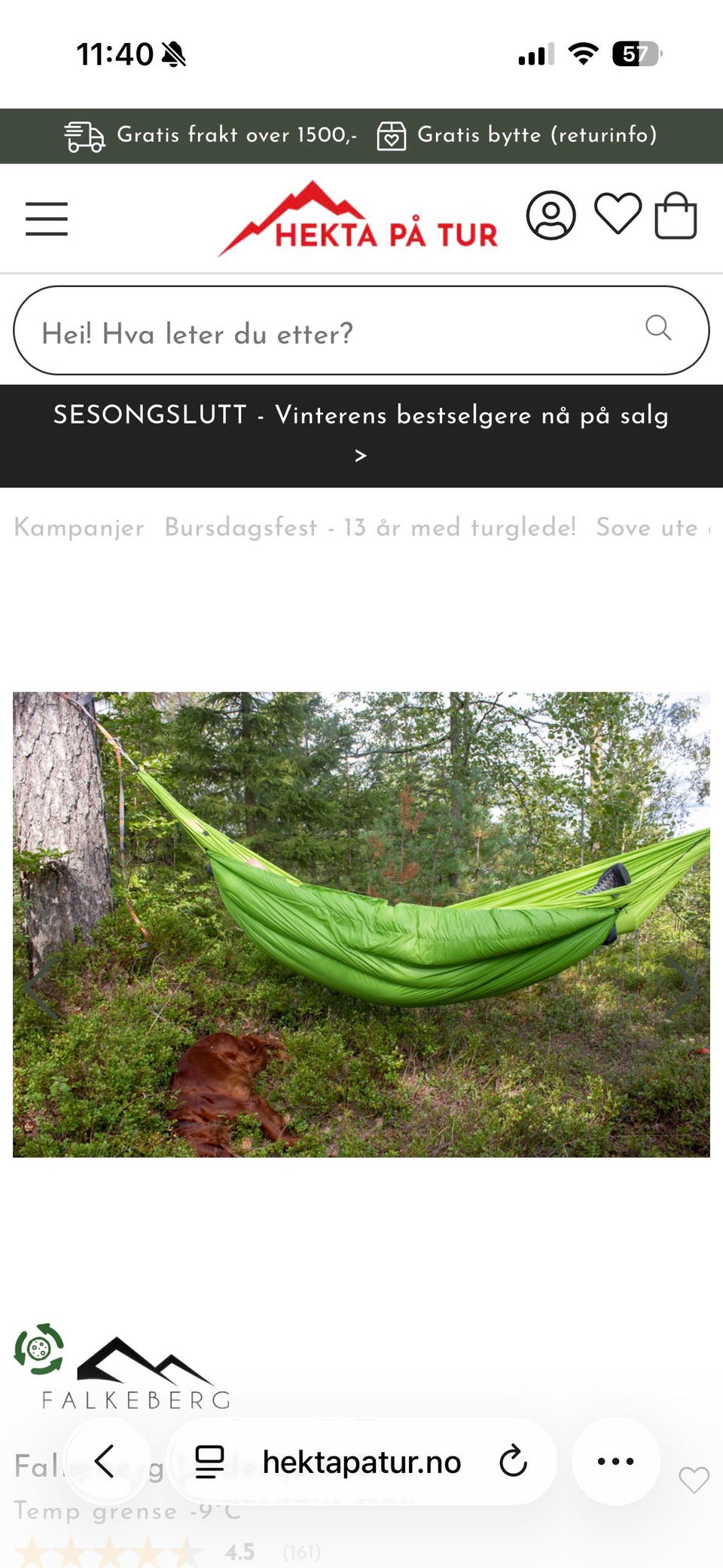Image resolution: width=723 pixels, height=1568 pixels.
Task: Go back with the Safari back arrow
Action: click(x=107, y=1461)
